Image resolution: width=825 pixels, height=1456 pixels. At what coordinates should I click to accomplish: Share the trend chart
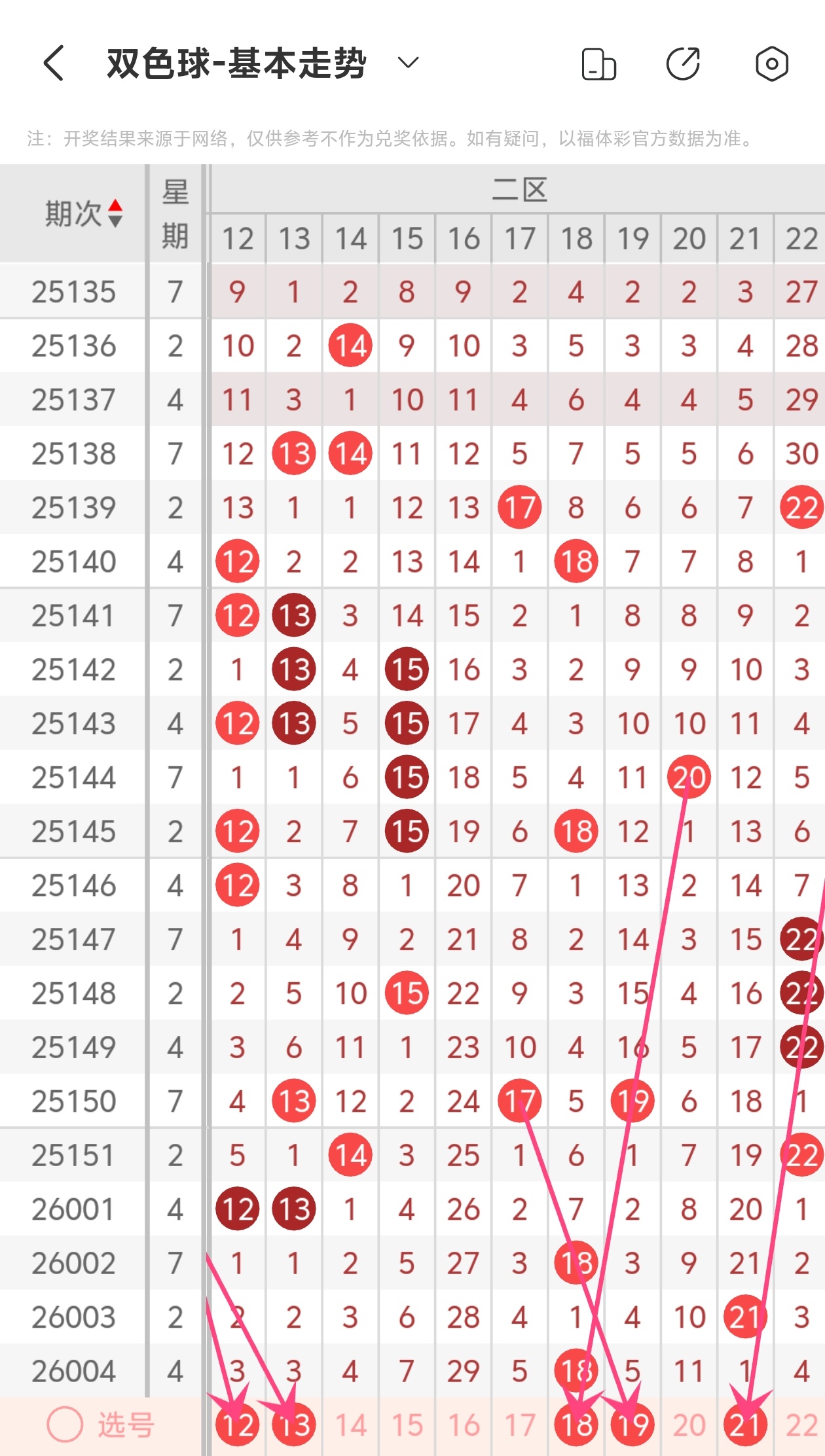pos(683,64)
